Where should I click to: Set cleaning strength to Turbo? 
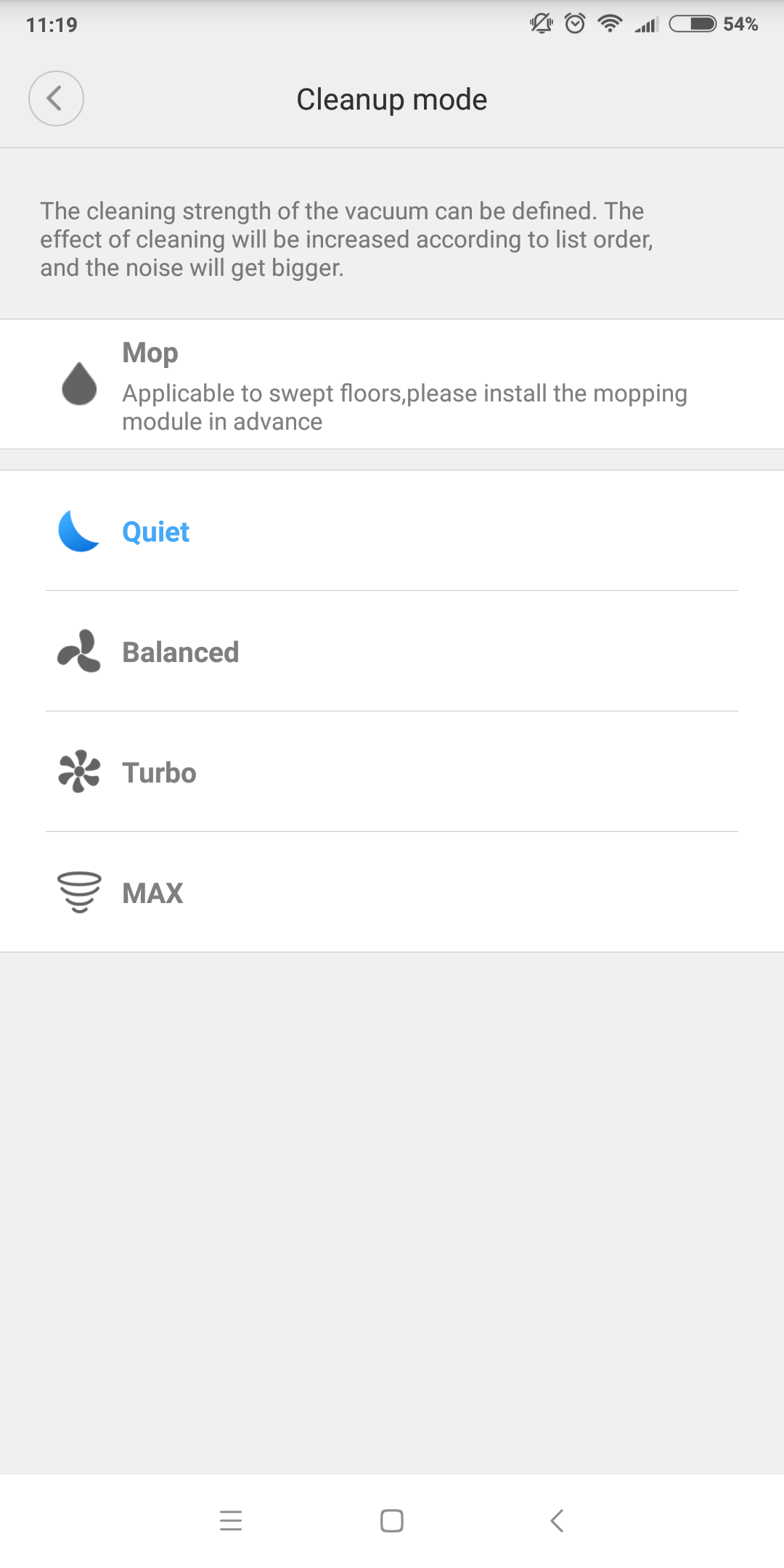point(392,772)
